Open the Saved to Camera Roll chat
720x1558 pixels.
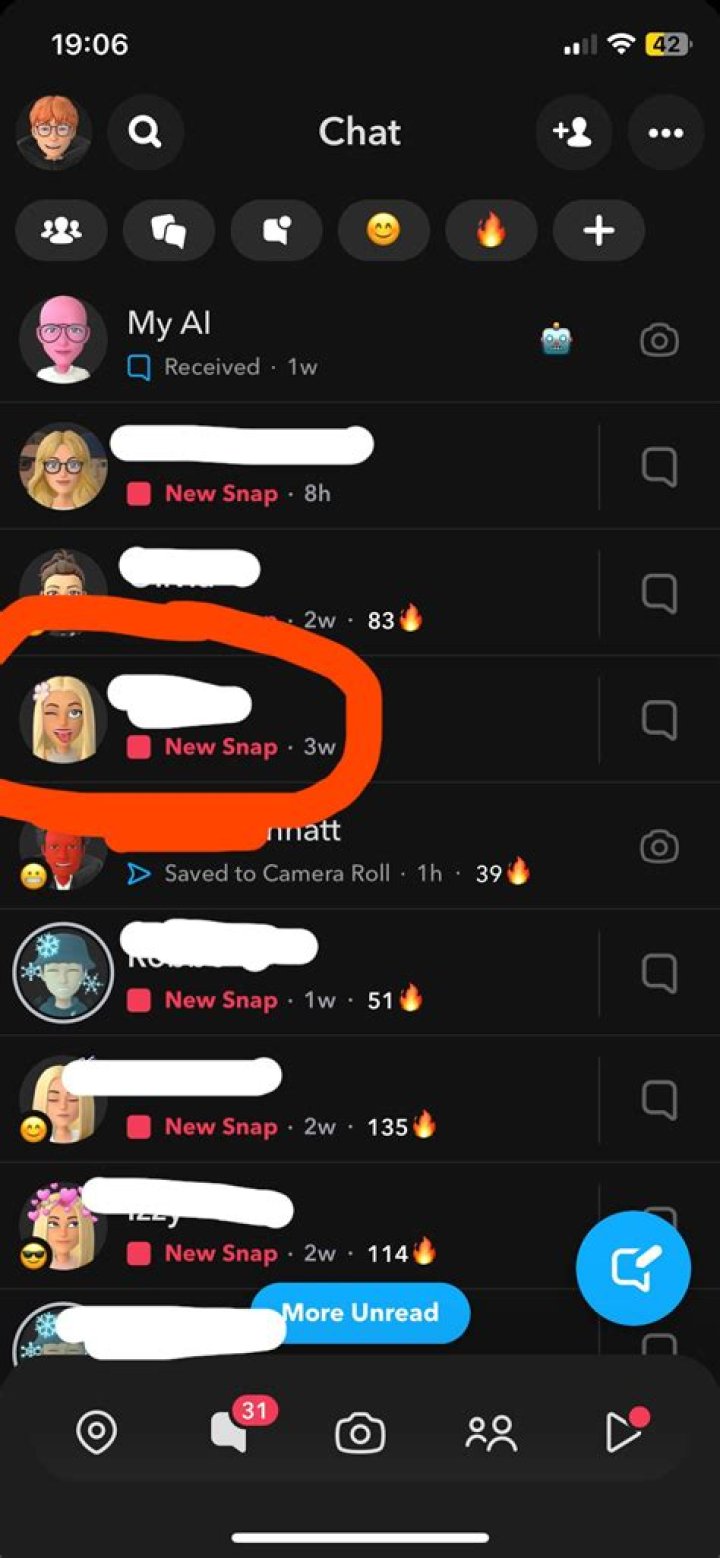(300, 848)
